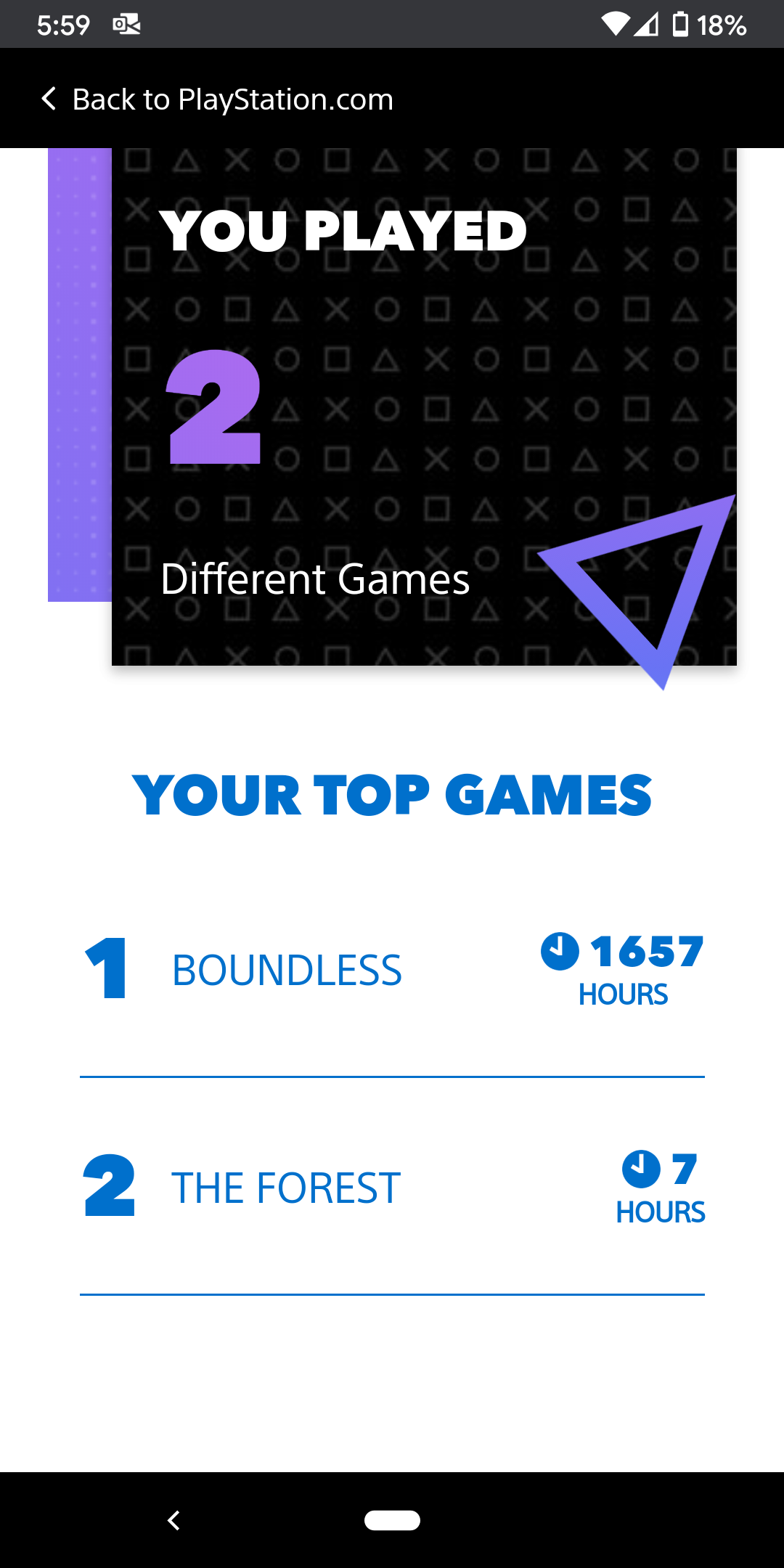Tap the home pill button
Screen dimensions: 784x1568
pos(392,1520)
